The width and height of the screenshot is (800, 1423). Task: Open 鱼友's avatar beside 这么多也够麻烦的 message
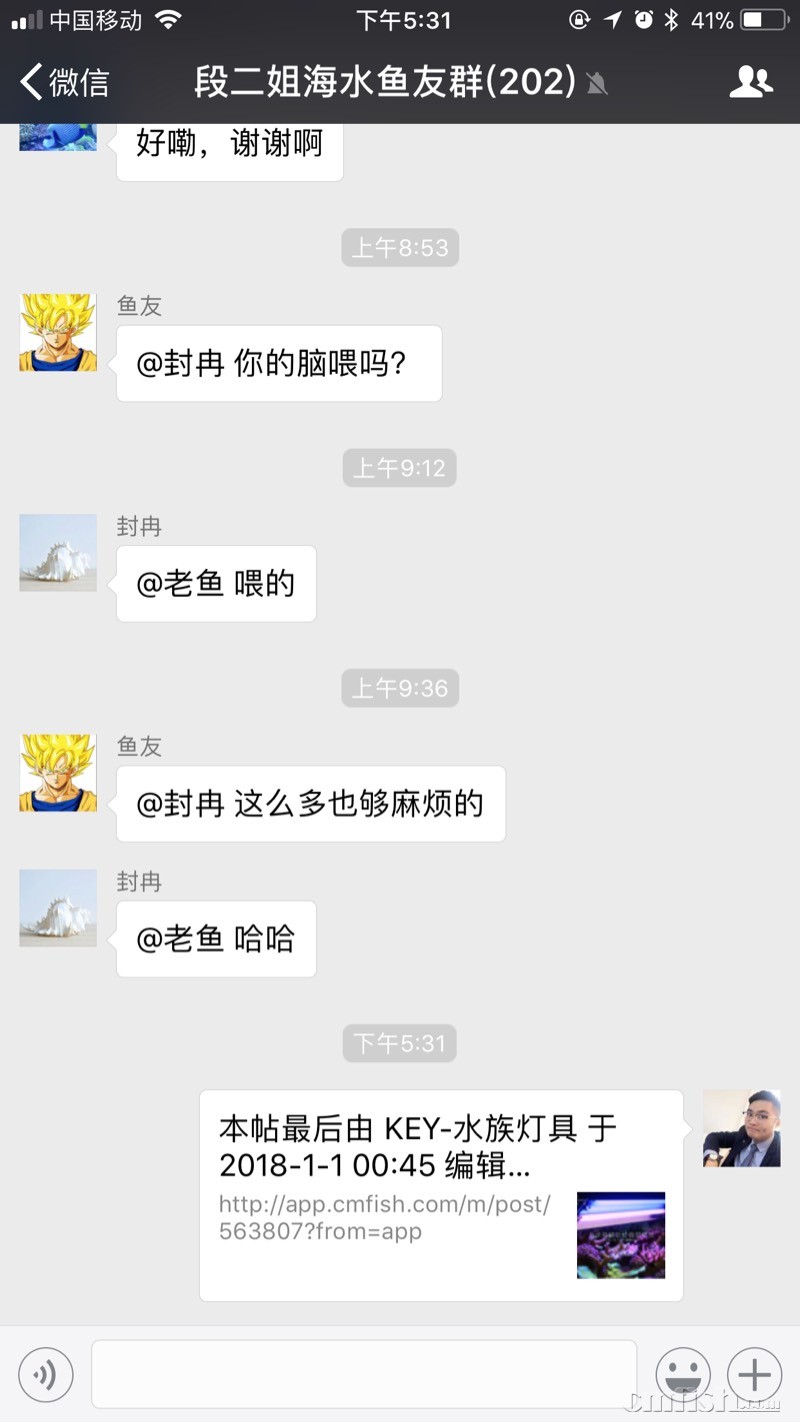58,773
